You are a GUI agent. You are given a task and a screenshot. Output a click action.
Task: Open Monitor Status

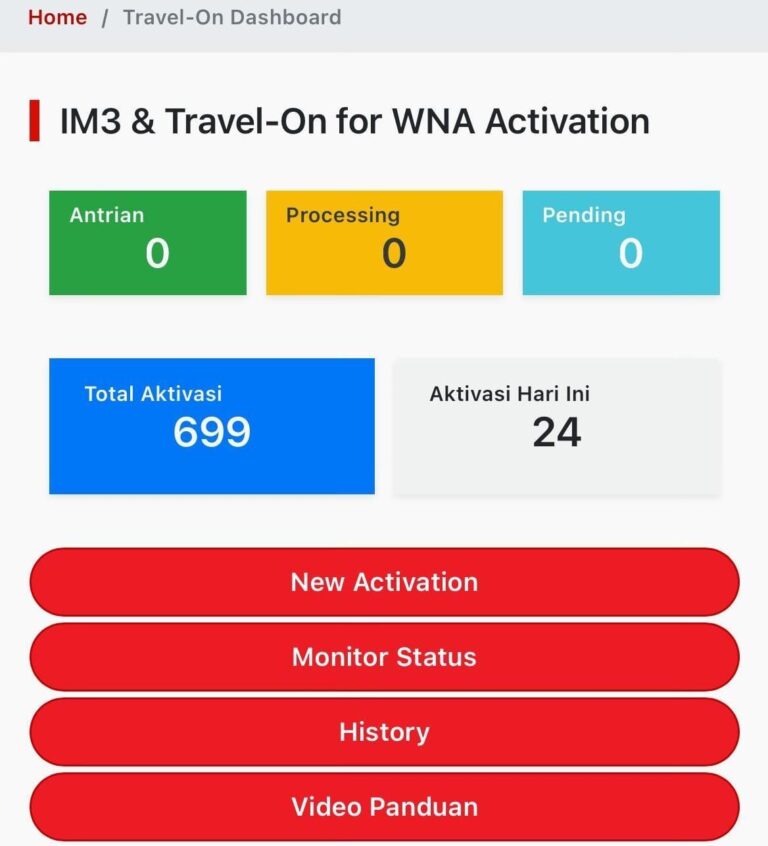(x=384, y=657)
